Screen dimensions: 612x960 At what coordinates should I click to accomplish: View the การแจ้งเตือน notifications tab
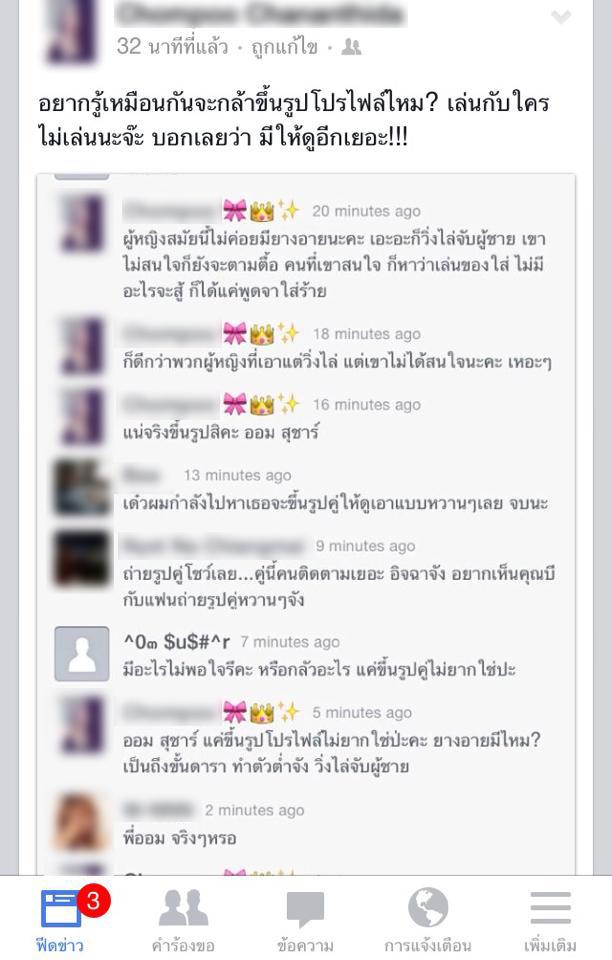(x=427, y=920)
